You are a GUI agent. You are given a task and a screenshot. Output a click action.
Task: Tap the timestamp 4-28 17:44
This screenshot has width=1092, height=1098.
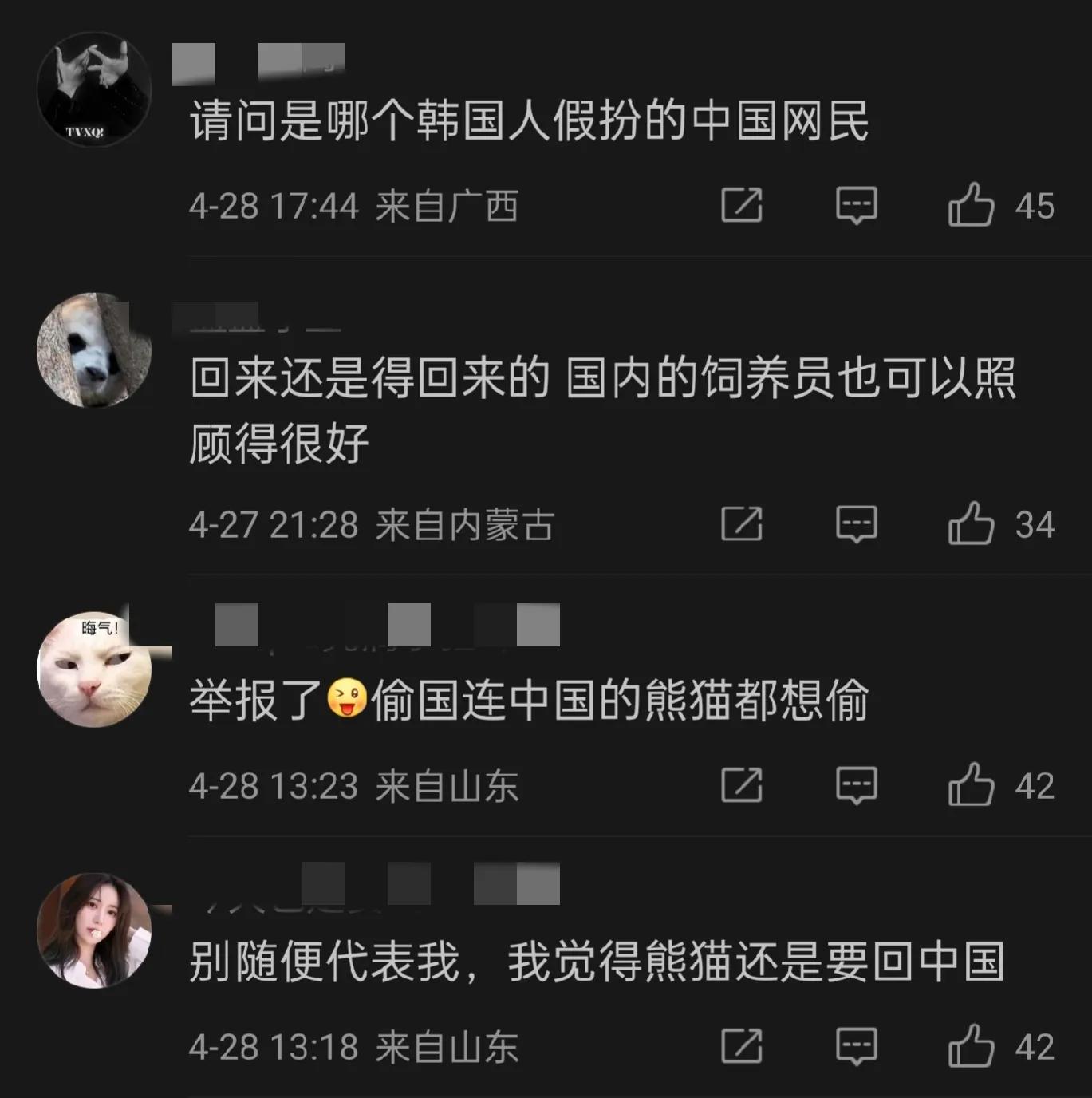click(x=275, y=205)
